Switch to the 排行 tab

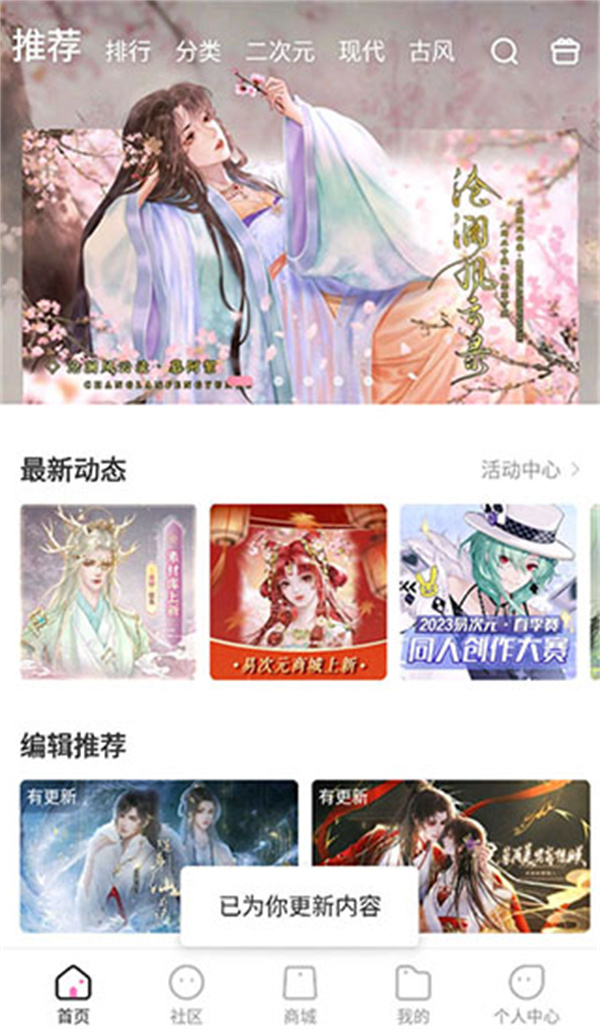128,50
